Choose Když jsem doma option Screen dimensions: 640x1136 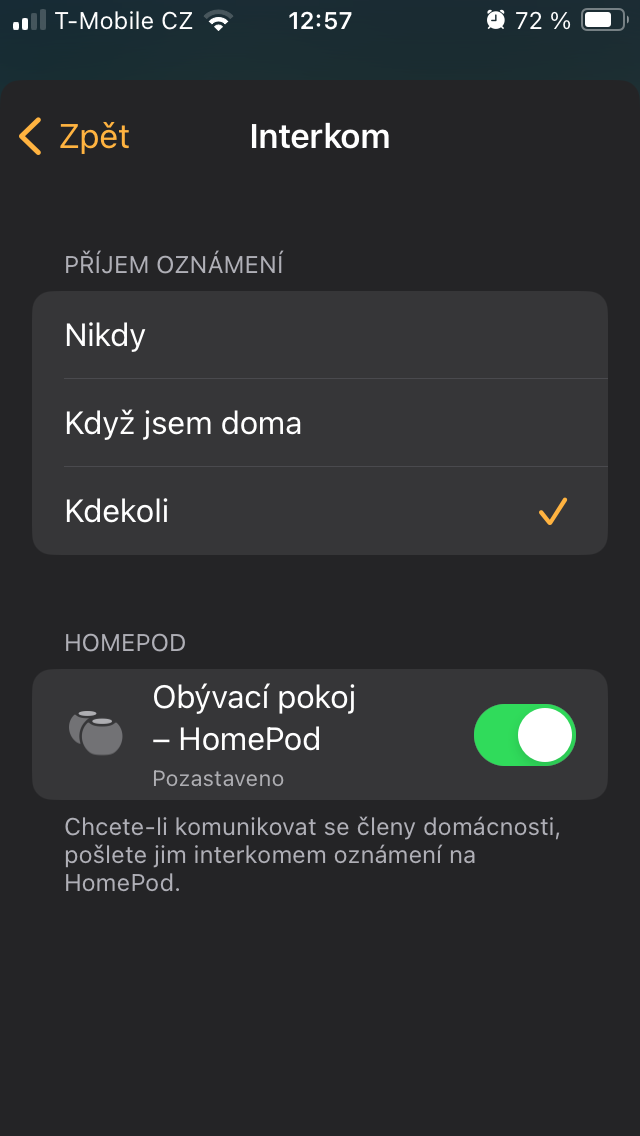click(320, 423)
